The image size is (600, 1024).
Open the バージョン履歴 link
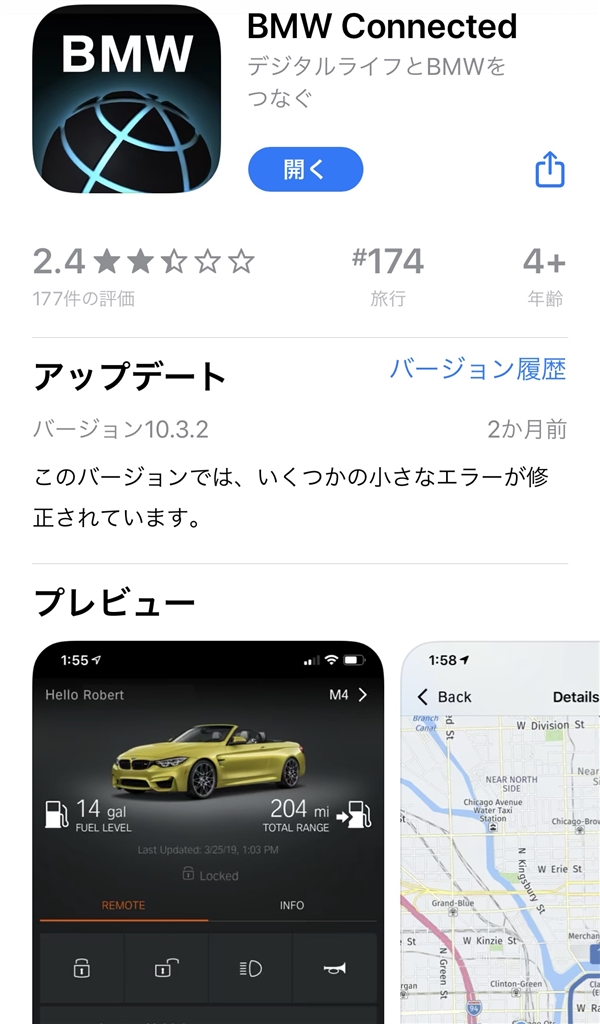pyautogui.click(x=477, y=369)
